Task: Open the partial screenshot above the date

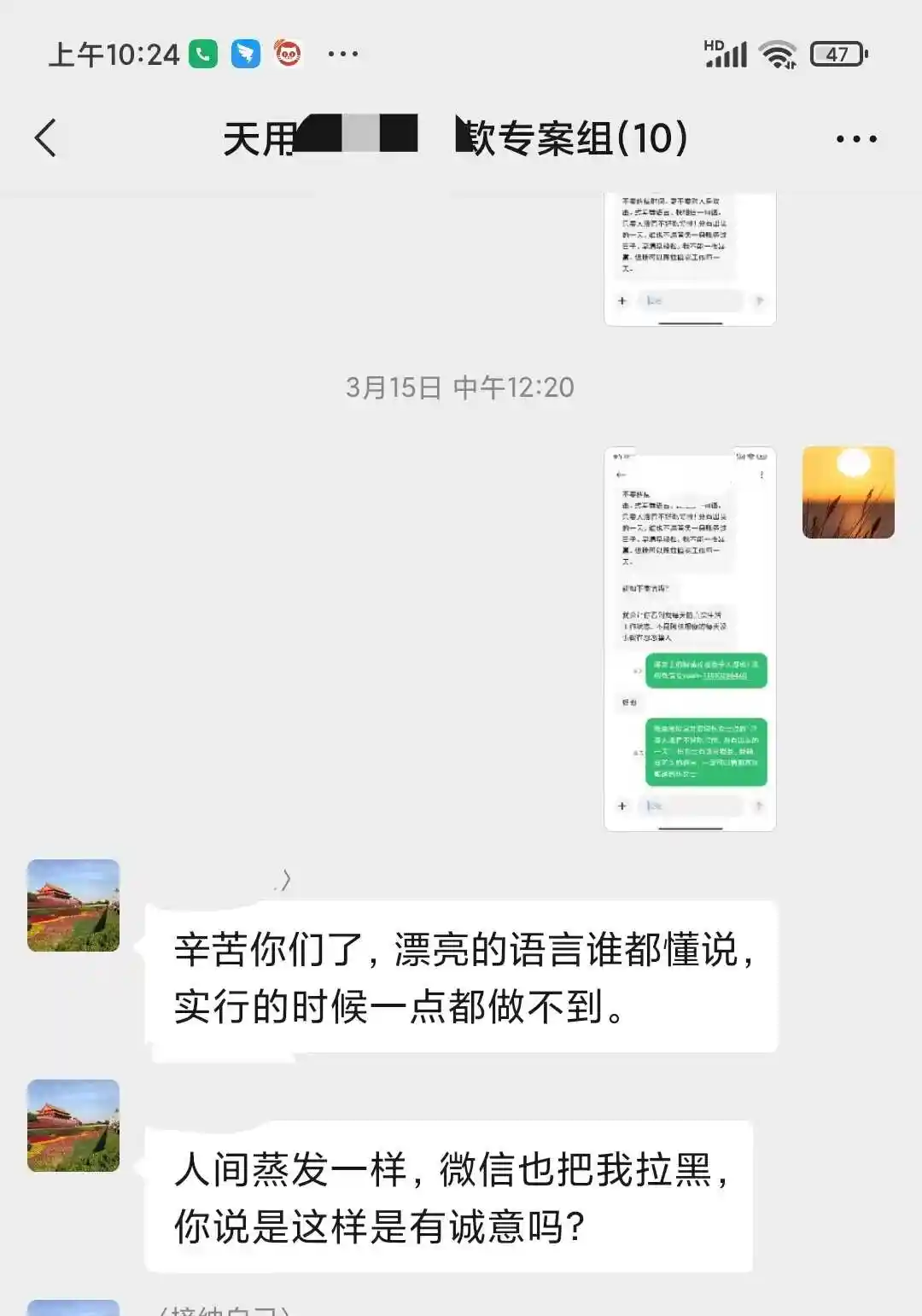Action: 690,259
